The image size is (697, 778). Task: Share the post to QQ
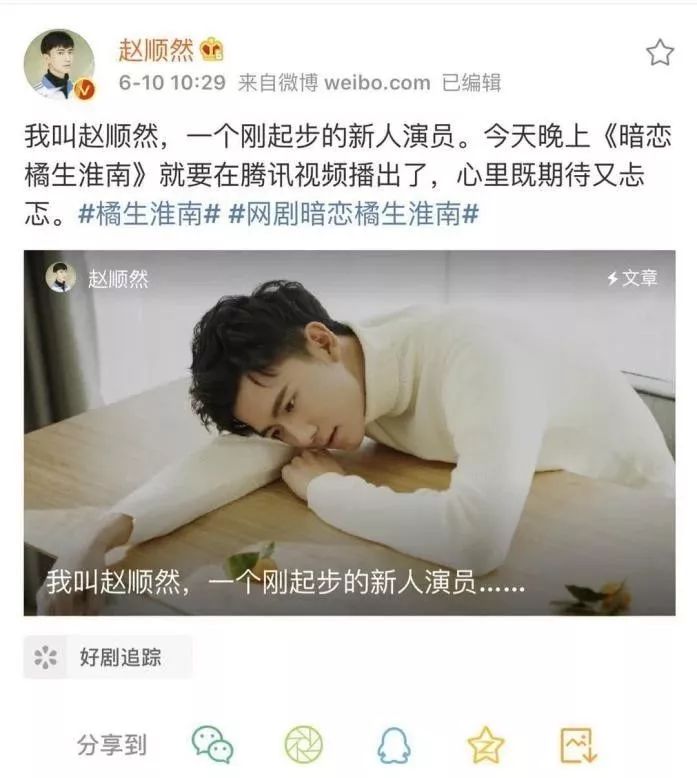[x=394, y=744]
